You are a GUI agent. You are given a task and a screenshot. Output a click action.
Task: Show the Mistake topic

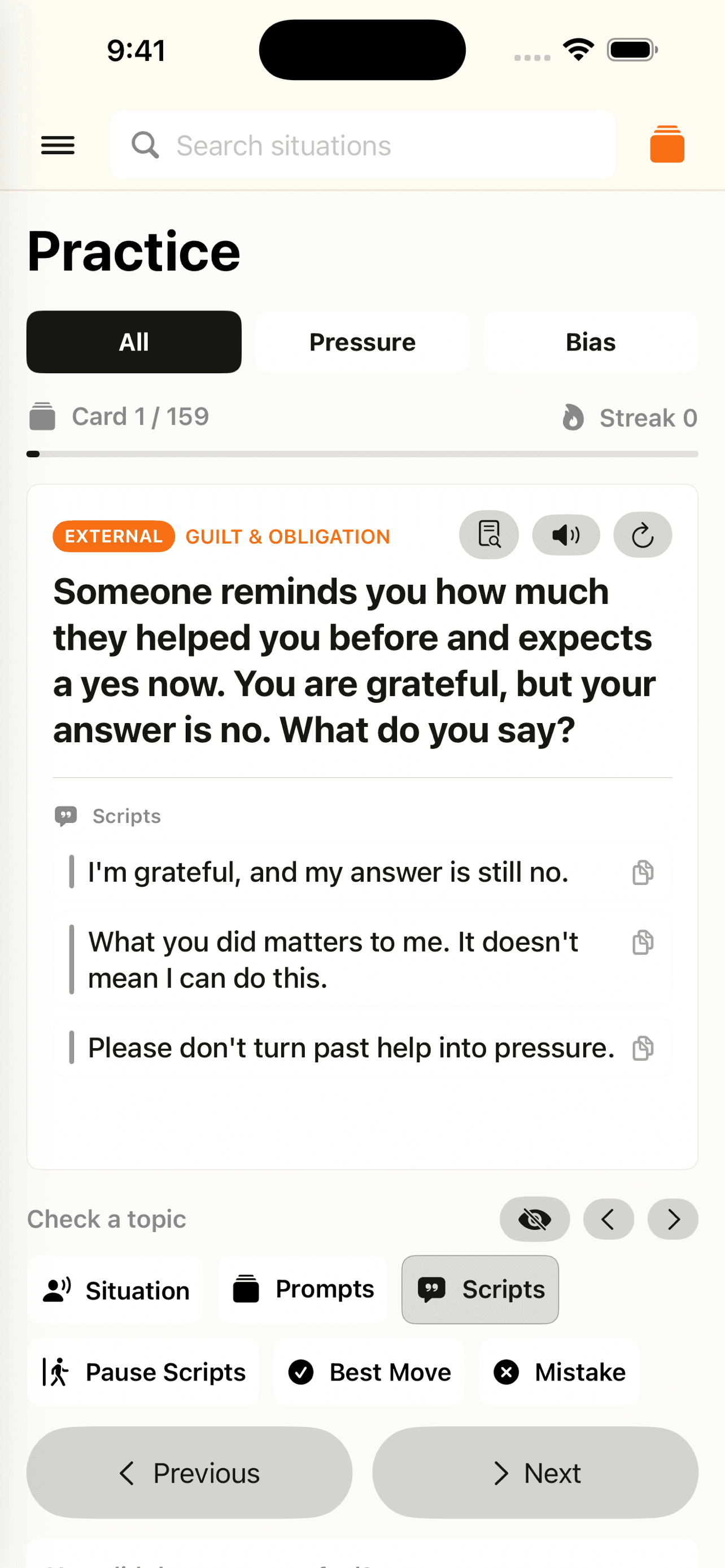click(x=559, y=1372)
